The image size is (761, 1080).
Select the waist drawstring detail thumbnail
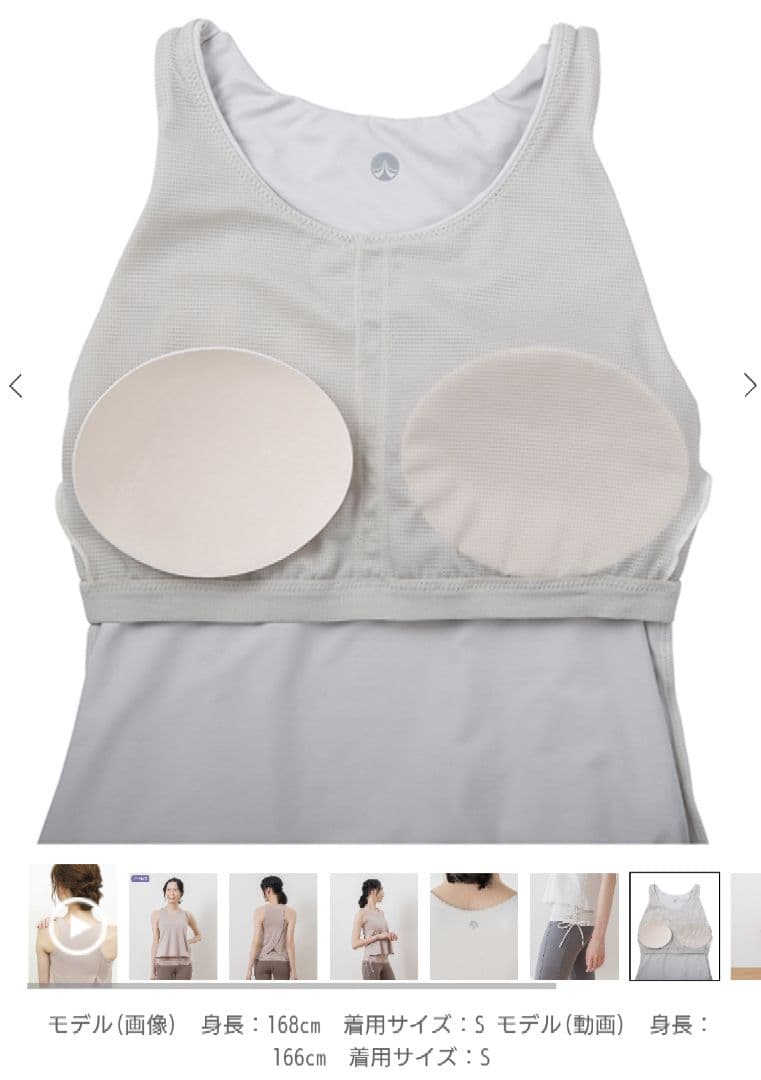point(574,926)
